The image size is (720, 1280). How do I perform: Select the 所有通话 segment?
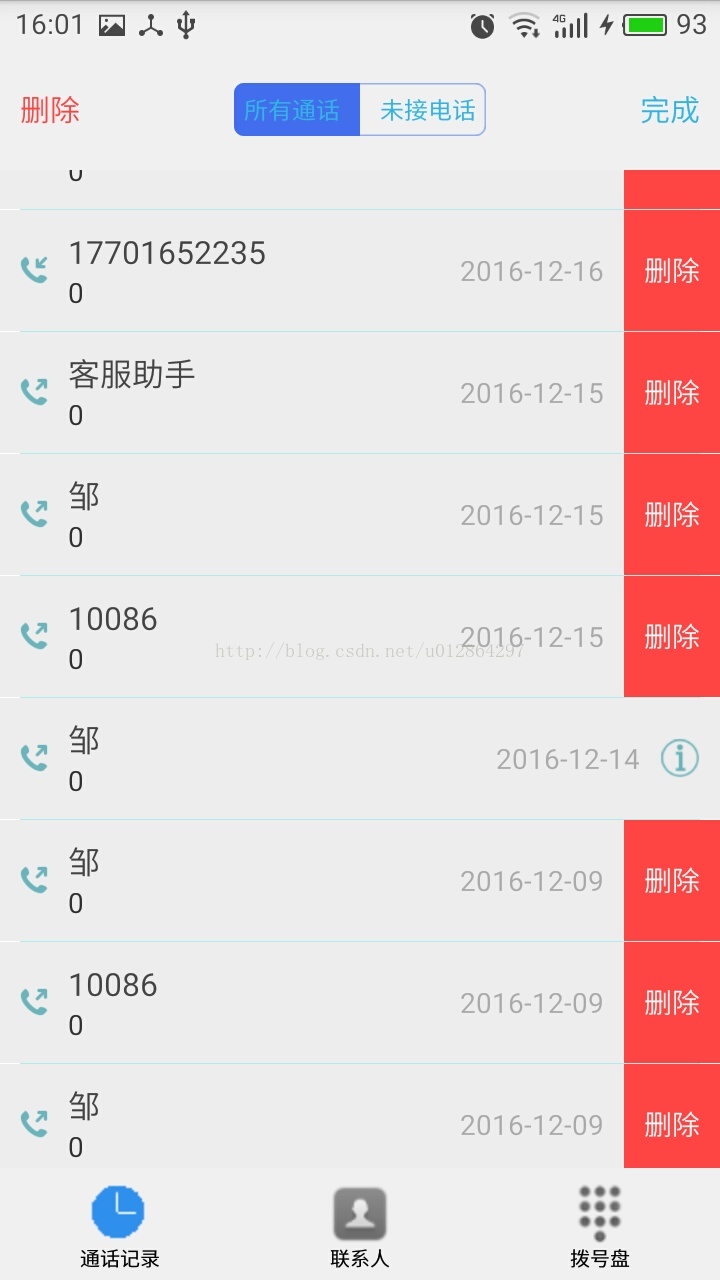297,110
